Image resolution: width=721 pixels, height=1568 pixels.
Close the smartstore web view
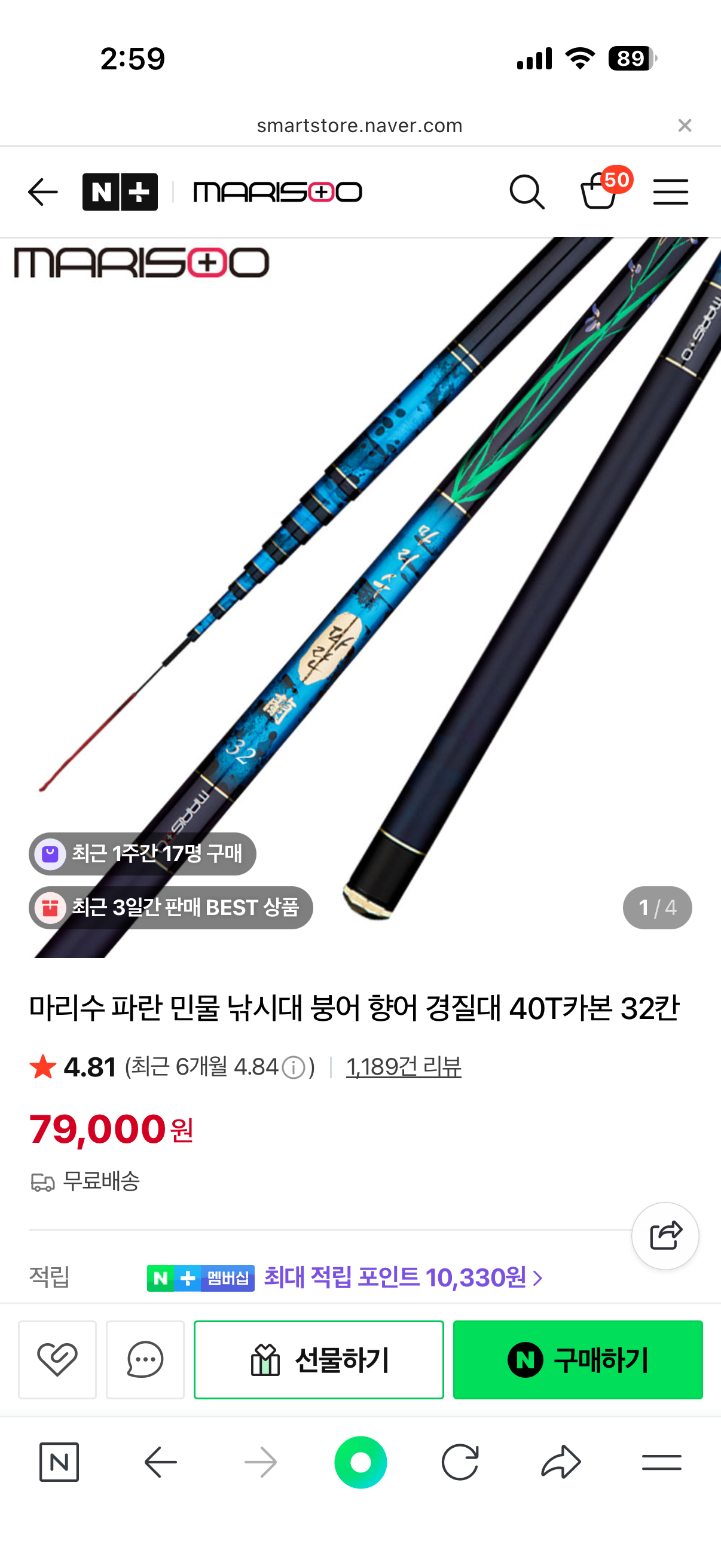pyautogui.click(x=684, y=126)
